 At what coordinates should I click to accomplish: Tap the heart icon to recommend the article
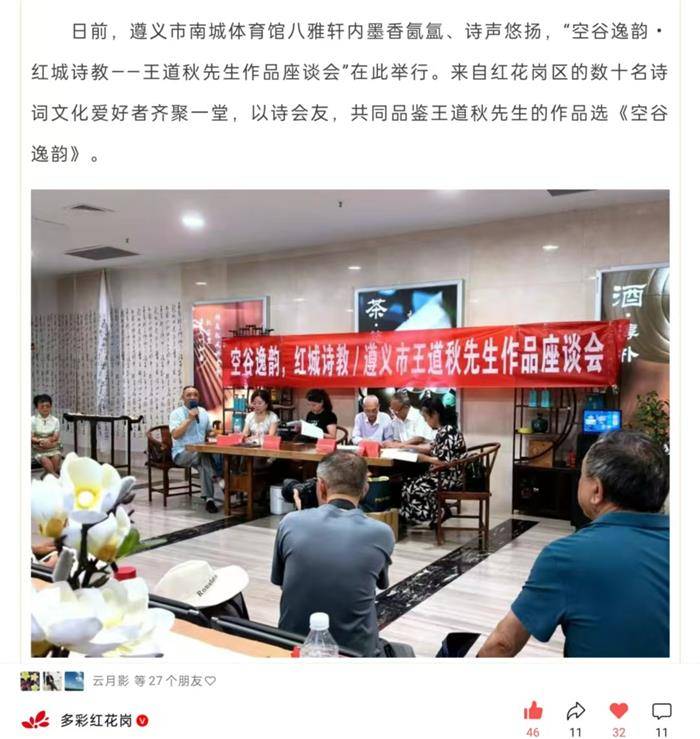619,711
